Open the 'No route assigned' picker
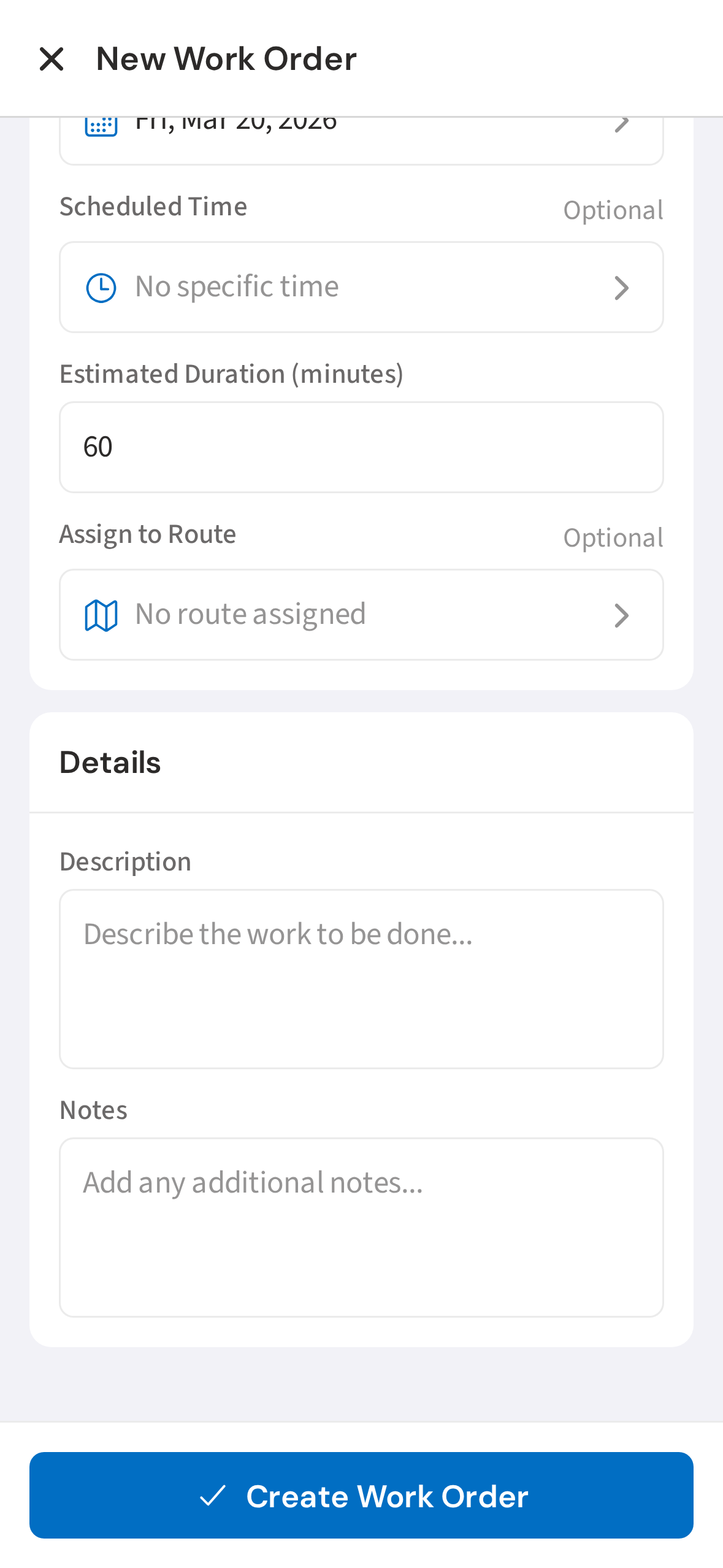Image resolution: width=723 pixels, height=1568 pixels. 361,615
